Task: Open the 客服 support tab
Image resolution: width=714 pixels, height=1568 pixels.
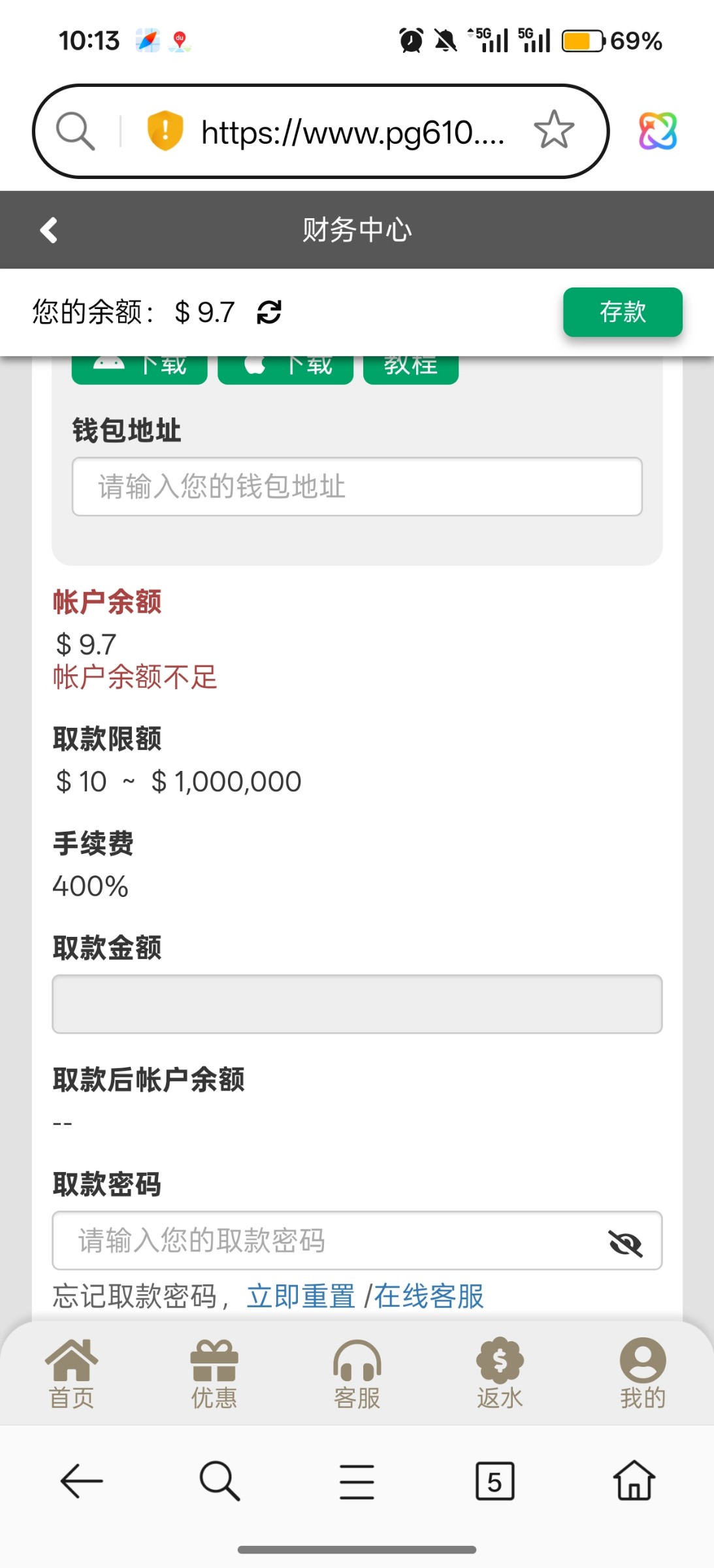Action: coord(357,1373)
